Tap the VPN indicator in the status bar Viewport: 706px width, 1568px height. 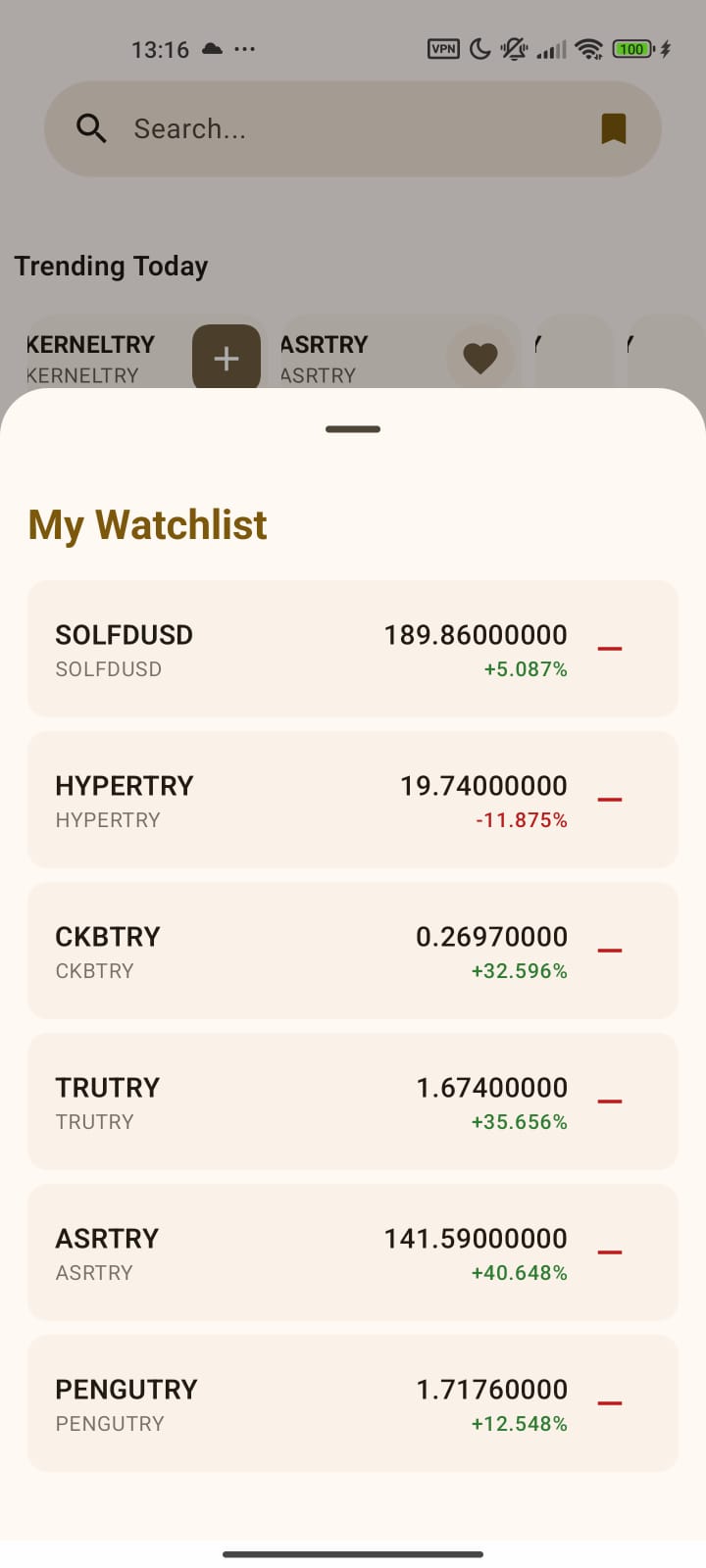[443, 48]
